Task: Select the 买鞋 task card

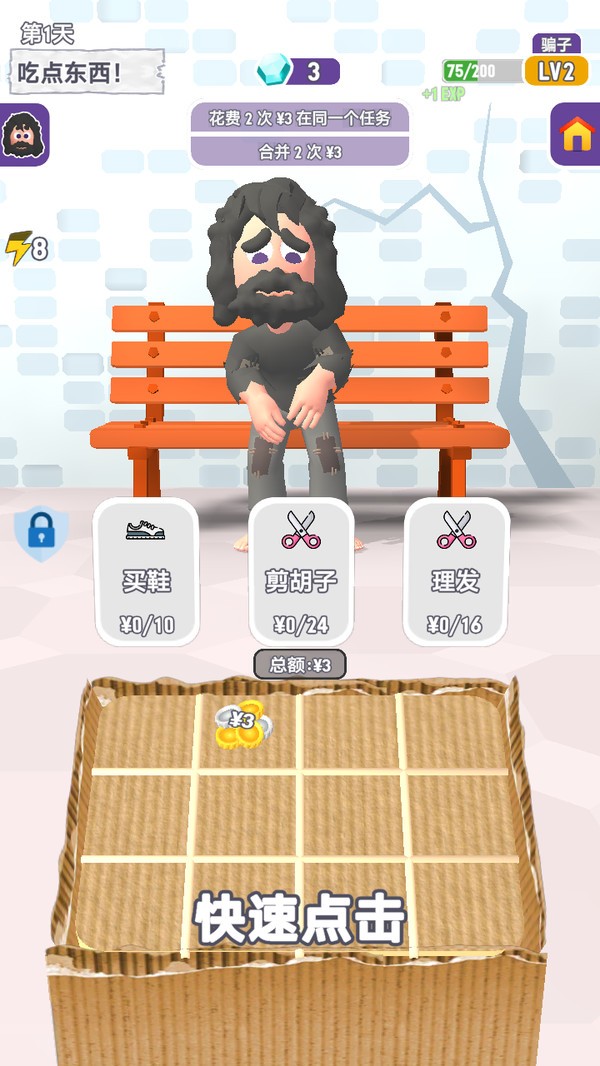Action: coord(147,572)
